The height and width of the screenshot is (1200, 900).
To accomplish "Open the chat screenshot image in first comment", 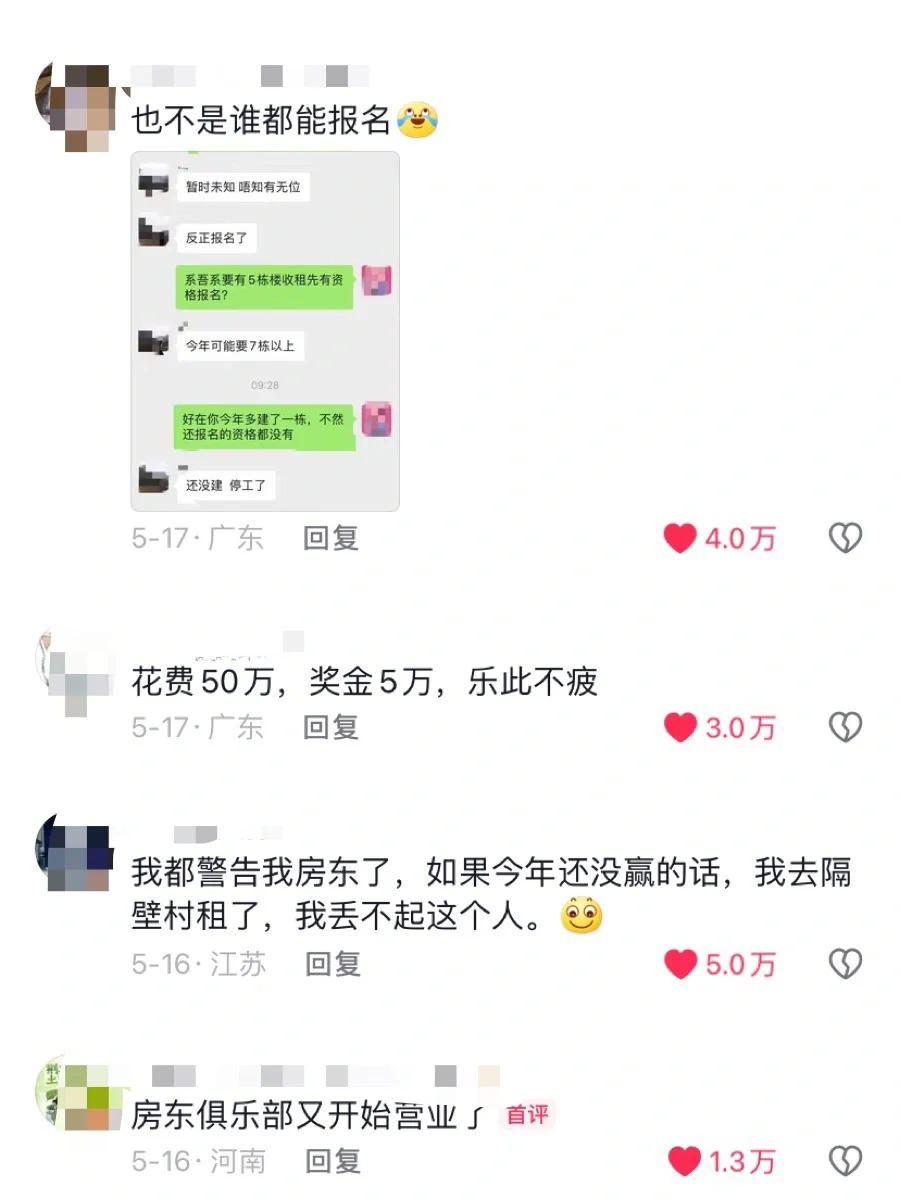I will tap(265, 331).
